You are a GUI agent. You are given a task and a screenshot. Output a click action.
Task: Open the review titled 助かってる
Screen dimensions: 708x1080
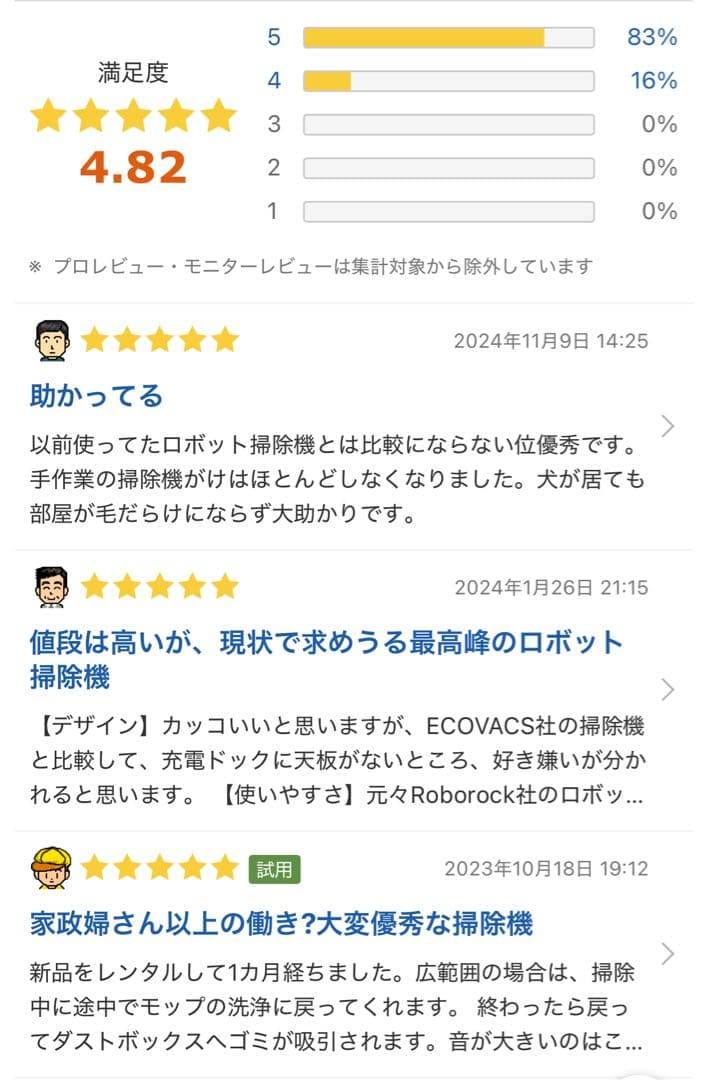pos(97,396)
